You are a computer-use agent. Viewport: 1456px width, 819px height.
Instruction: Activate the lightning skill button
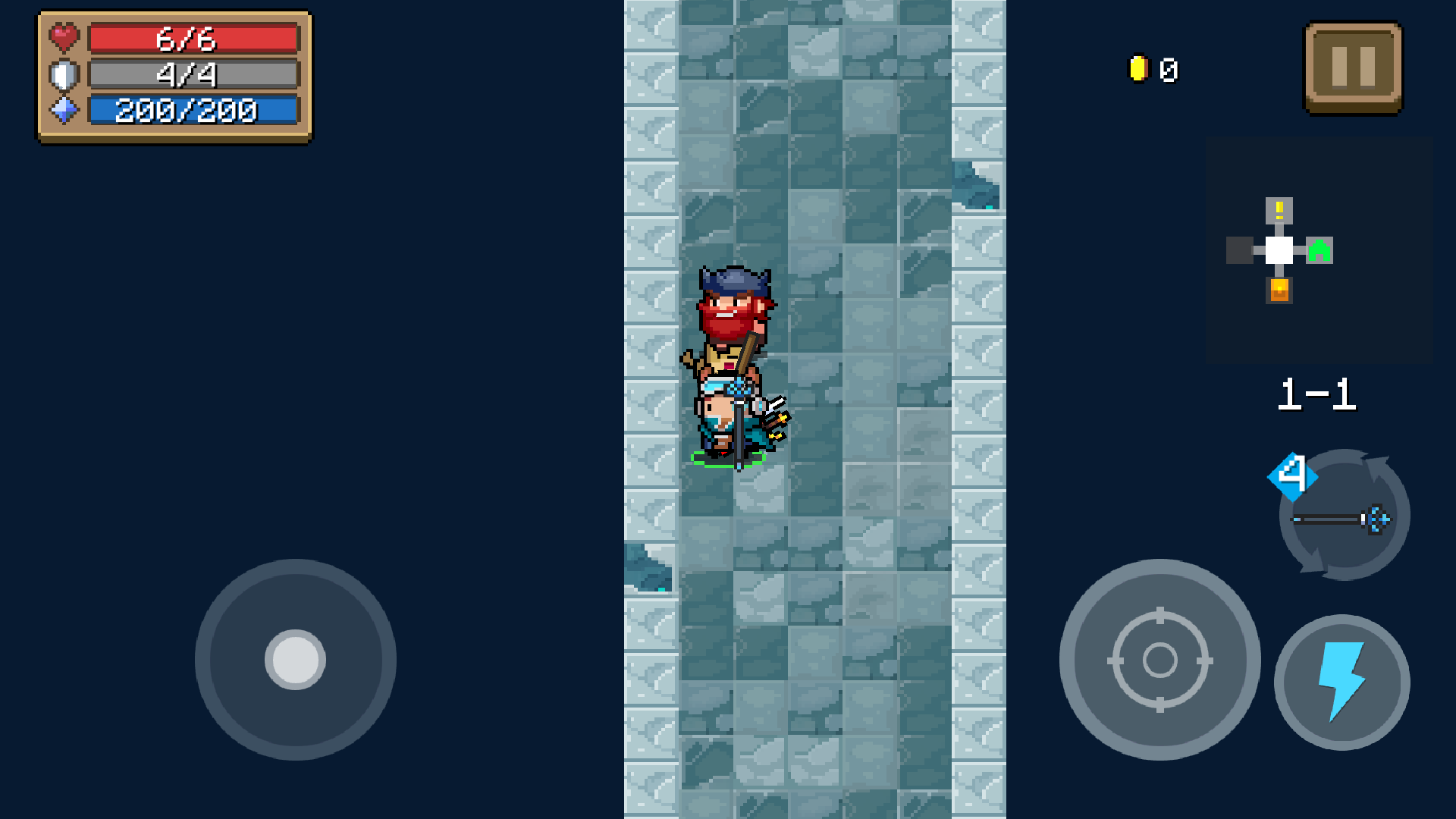click(x=1341, y=682)
